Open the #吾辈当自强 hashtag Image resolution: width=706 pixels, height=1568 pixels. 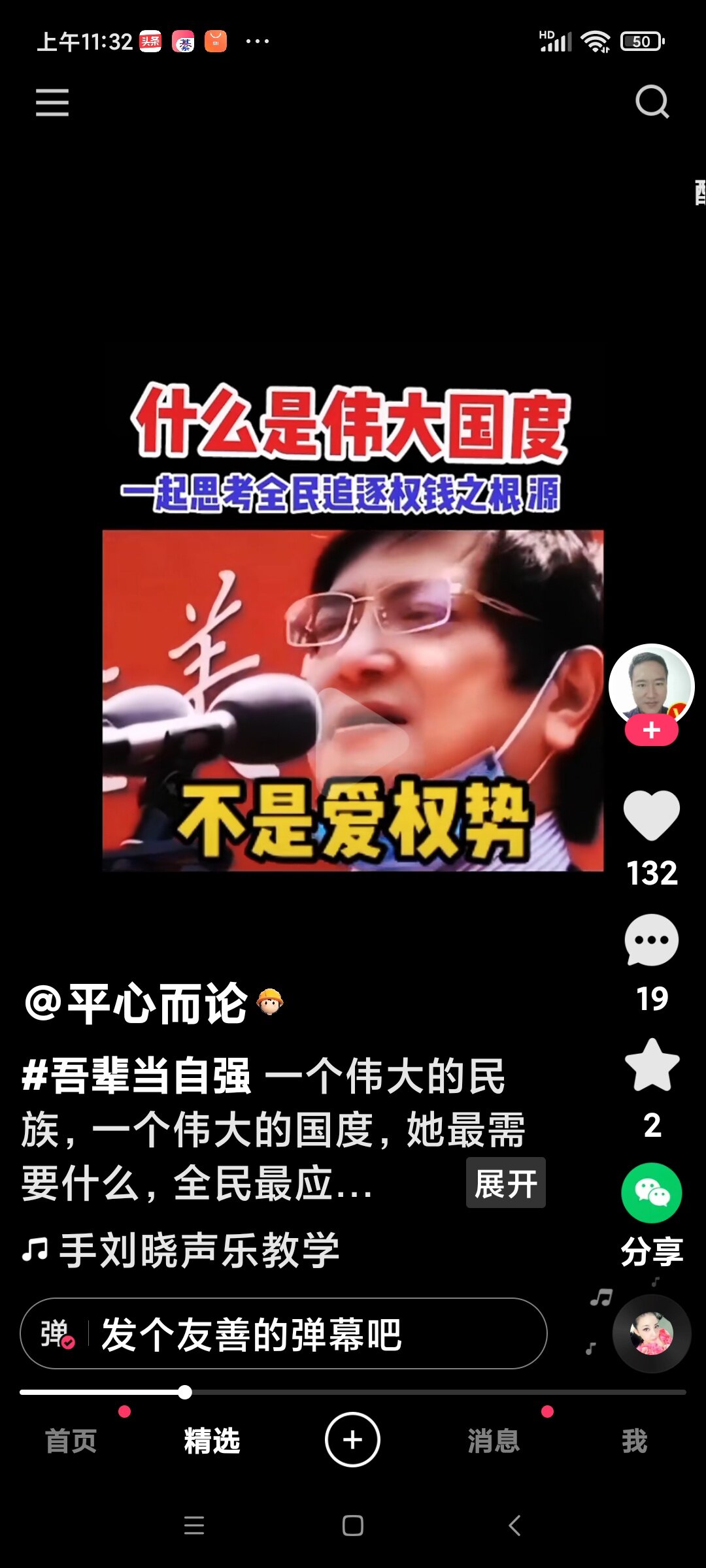click(136, 1076)
